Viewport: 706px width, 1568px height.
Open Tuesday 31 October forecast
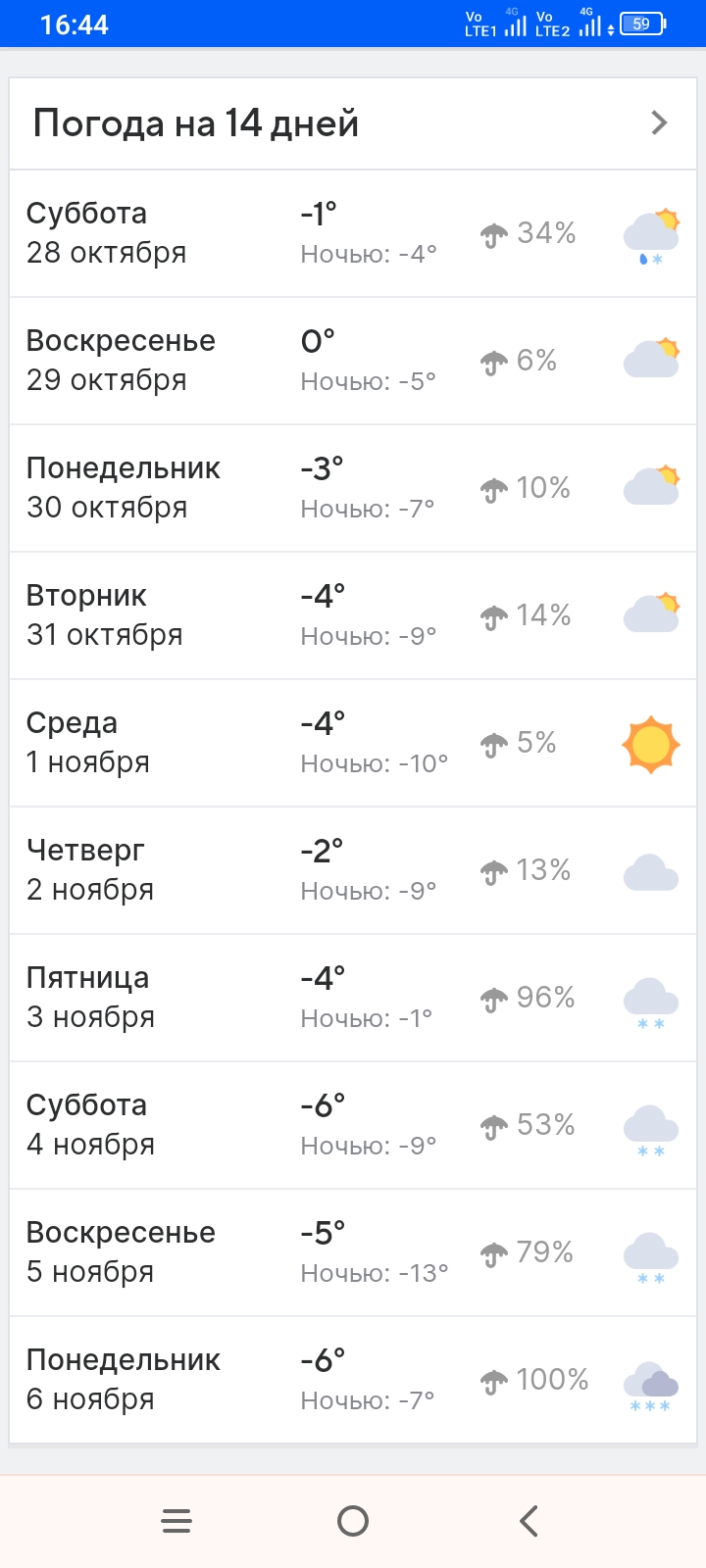coord(353,615)
